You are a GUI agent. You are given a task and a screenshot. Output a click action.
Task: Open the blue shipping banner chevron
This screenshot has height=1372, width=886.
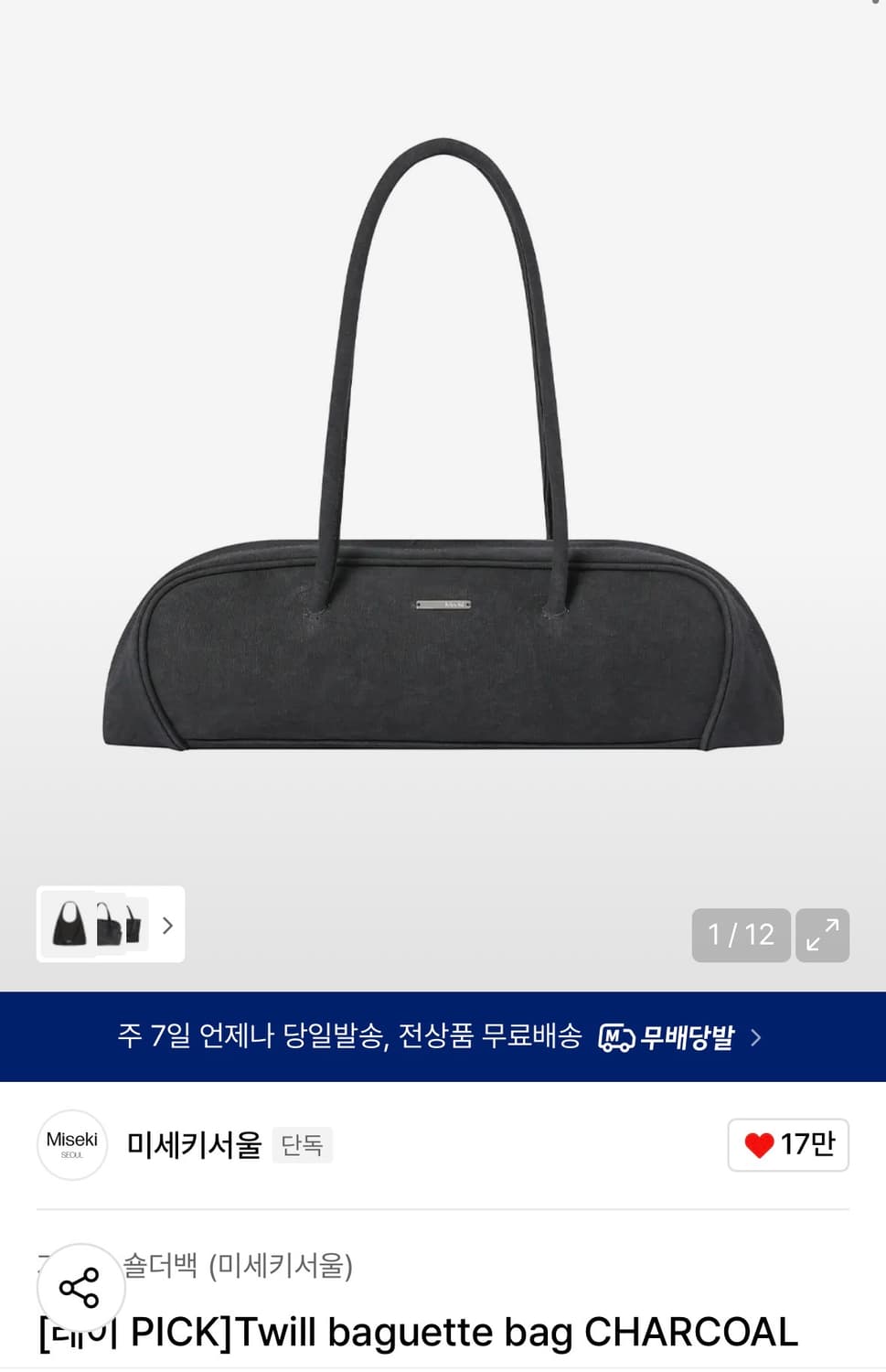coord(756,1037)
